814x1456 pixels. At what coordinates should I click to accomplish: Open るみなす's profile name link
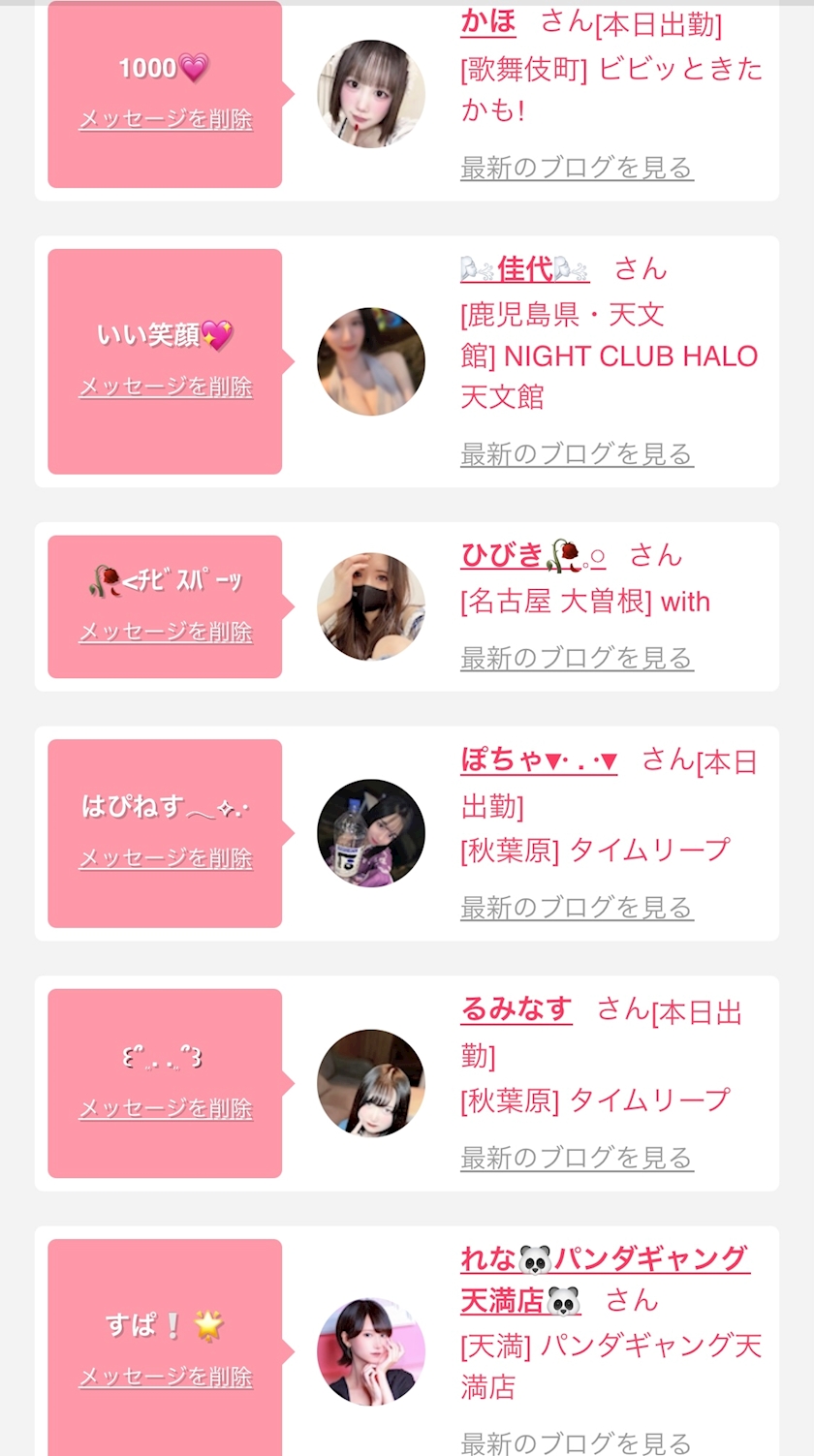517,1009
